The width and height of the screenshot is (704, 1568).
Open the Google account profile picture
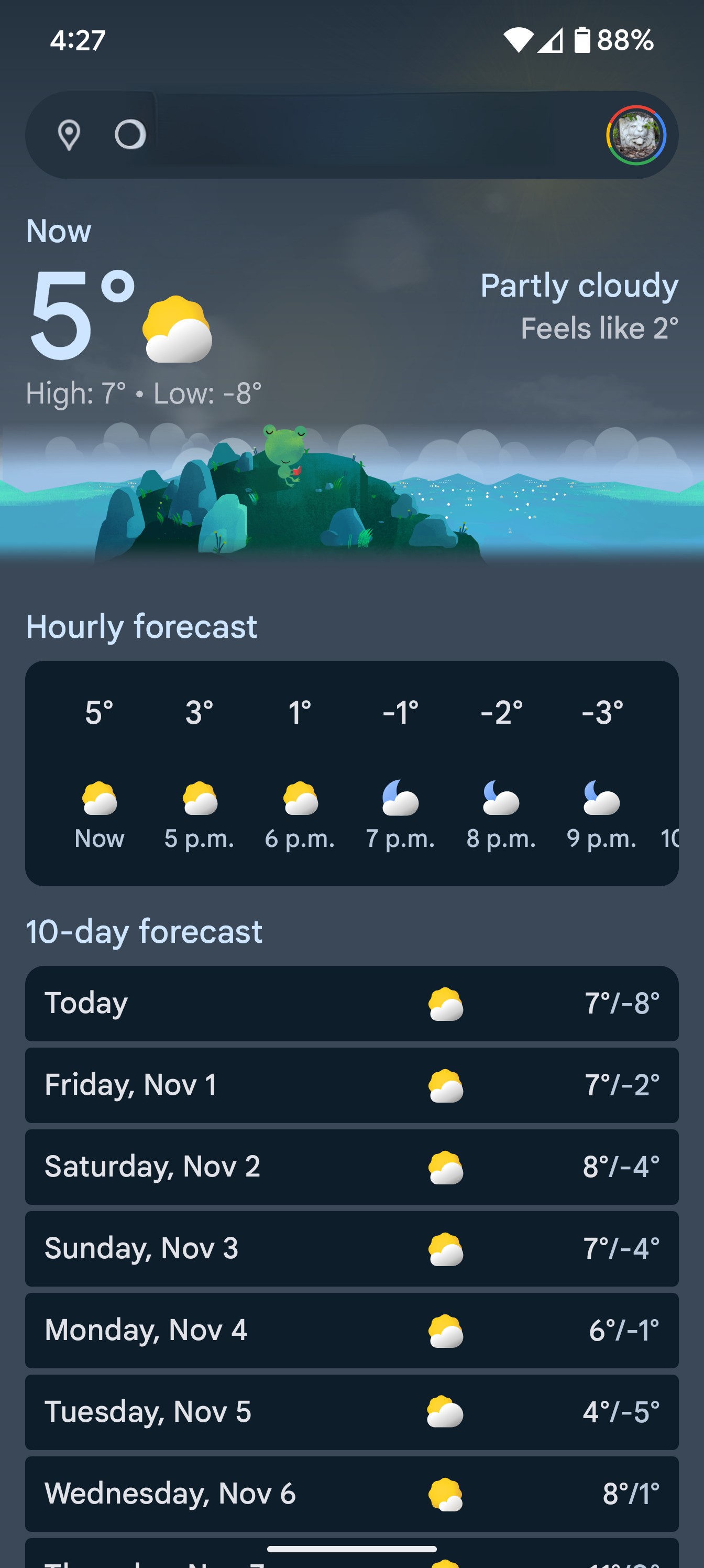click(x=636, y=135)
